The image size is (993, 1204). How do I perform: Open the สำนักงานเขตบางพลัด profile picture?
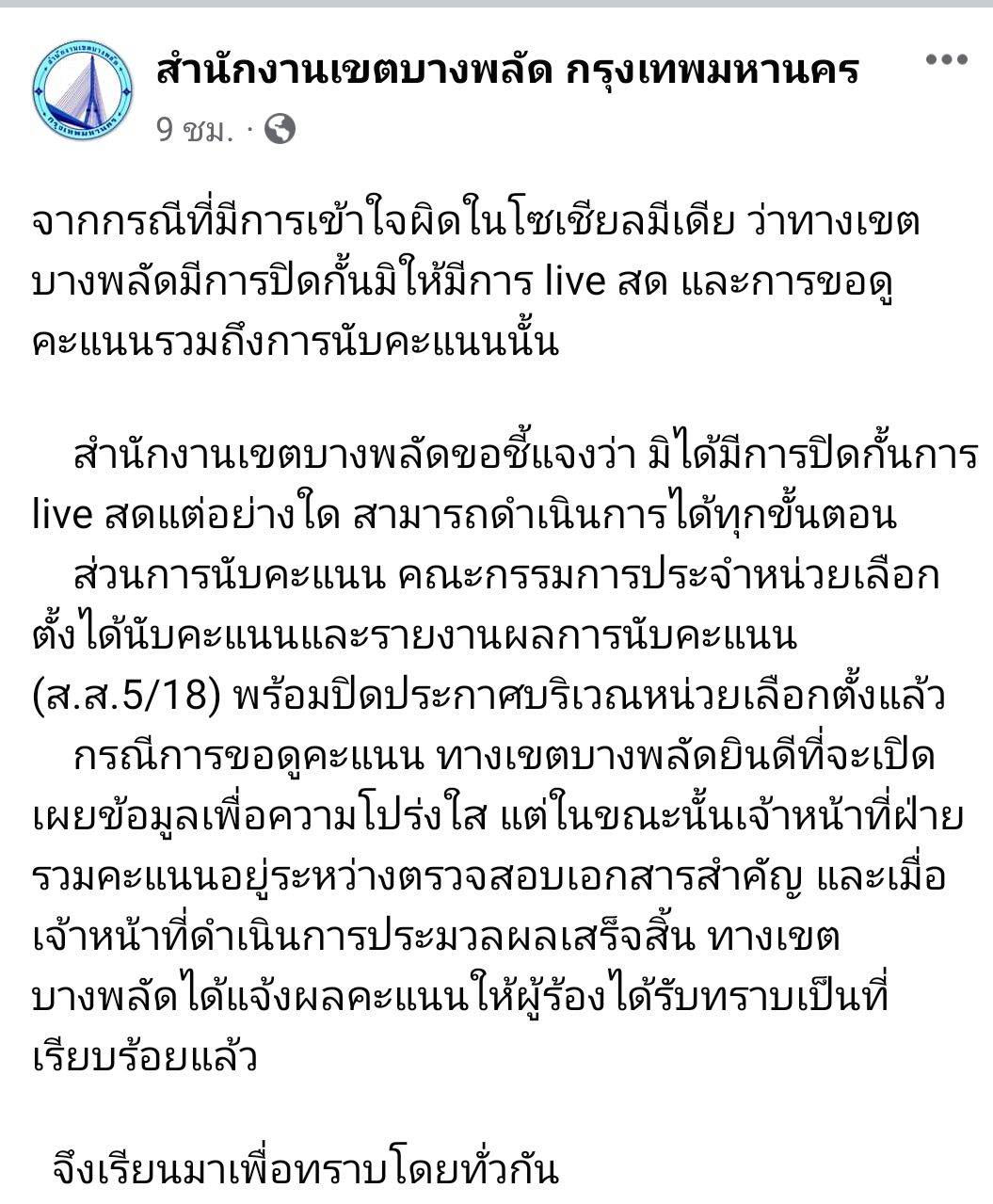point(82,90)
